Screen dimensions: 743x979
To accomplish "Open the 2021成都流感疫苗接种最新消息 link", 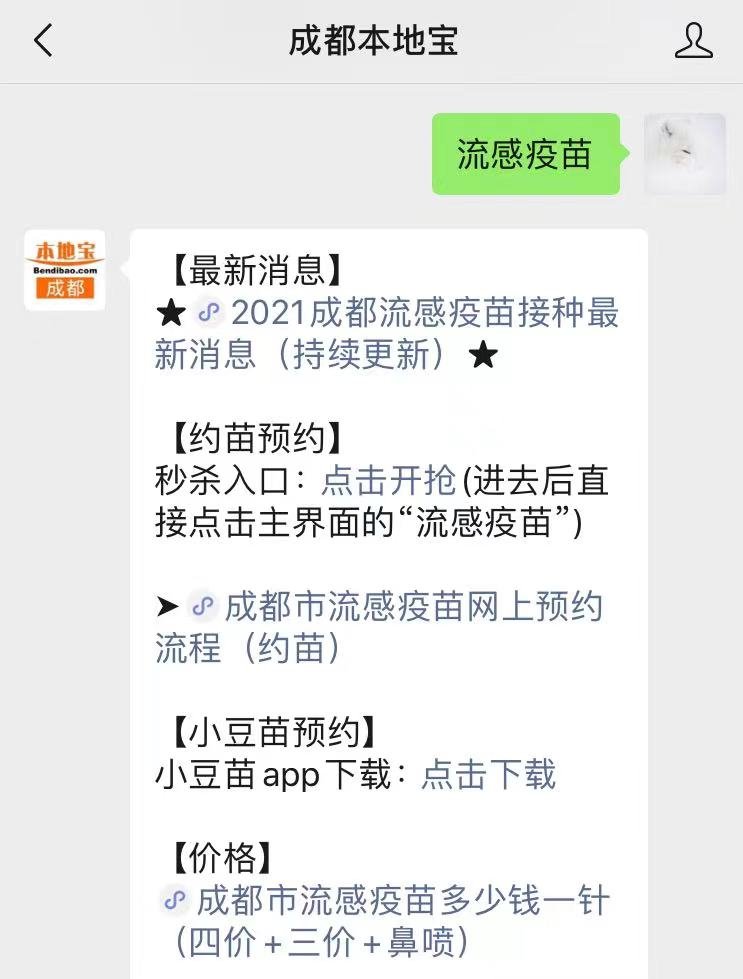I will tap(424, 314).
